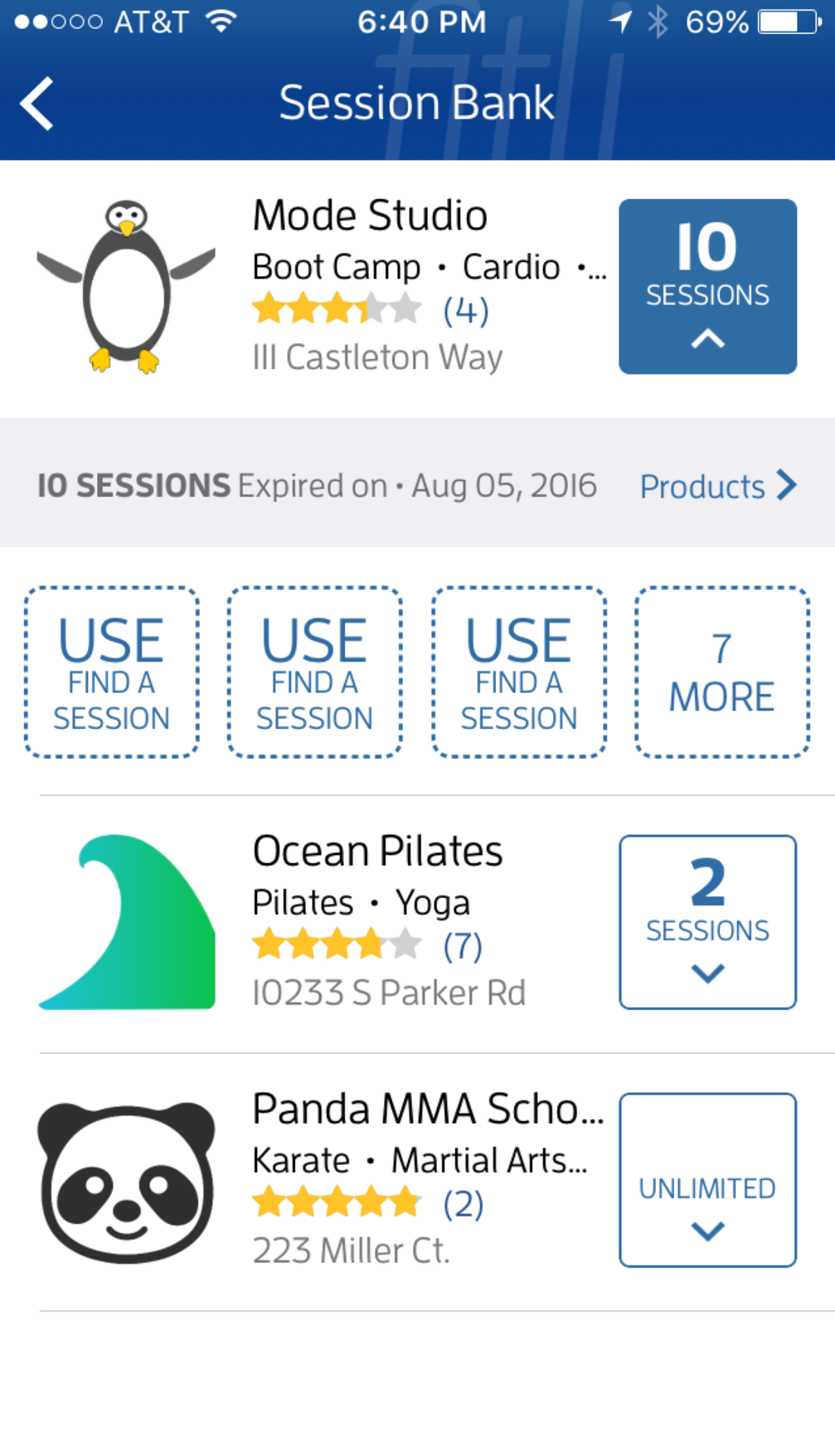Open the Products link
The height and width of the screenshot is (1456, 835).
coord(717,486)
